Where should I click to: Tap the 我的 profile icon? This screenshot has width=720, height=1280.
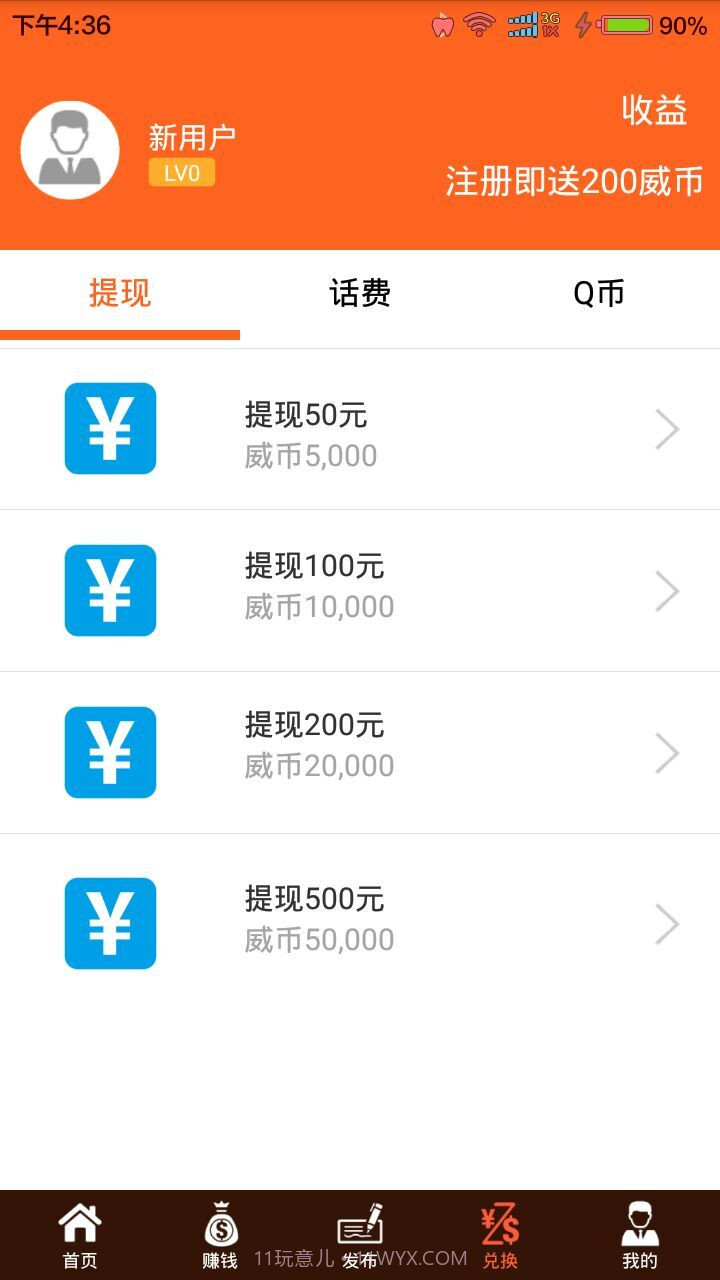point(638,1222)
